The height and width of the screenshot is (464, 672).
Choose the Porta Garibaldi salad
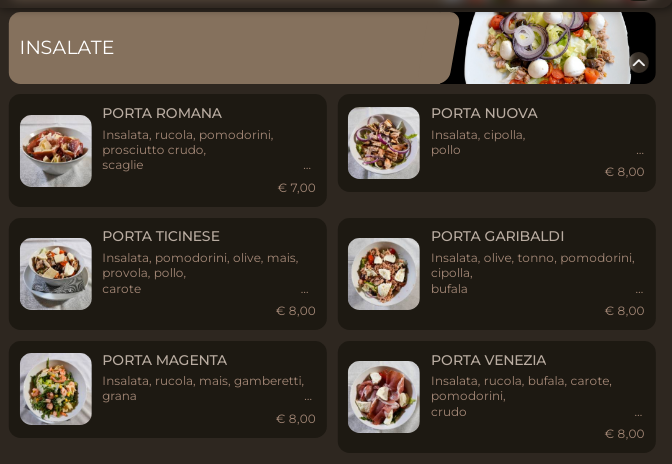[x=496, y=273]
